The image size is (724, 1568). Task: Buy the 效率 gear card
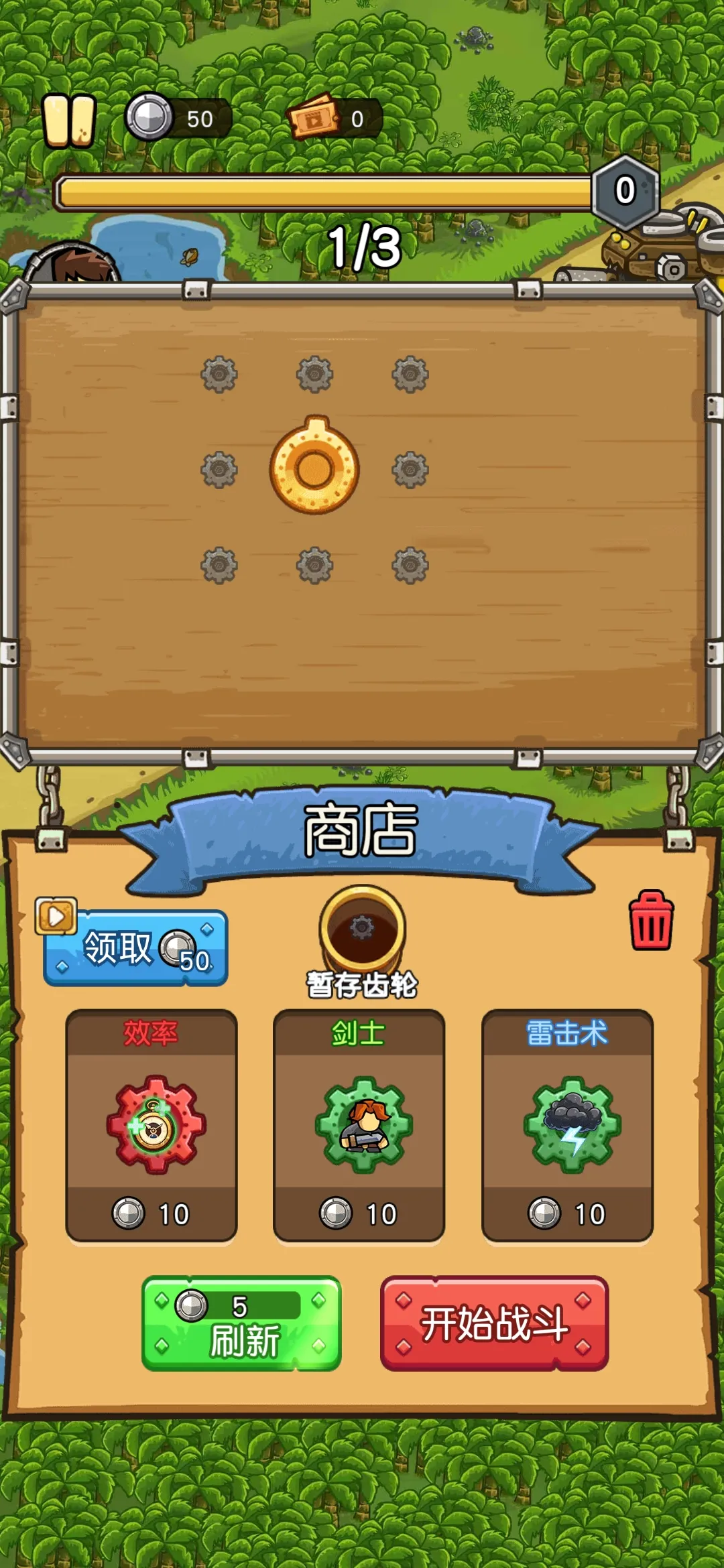pos(152,1125)
